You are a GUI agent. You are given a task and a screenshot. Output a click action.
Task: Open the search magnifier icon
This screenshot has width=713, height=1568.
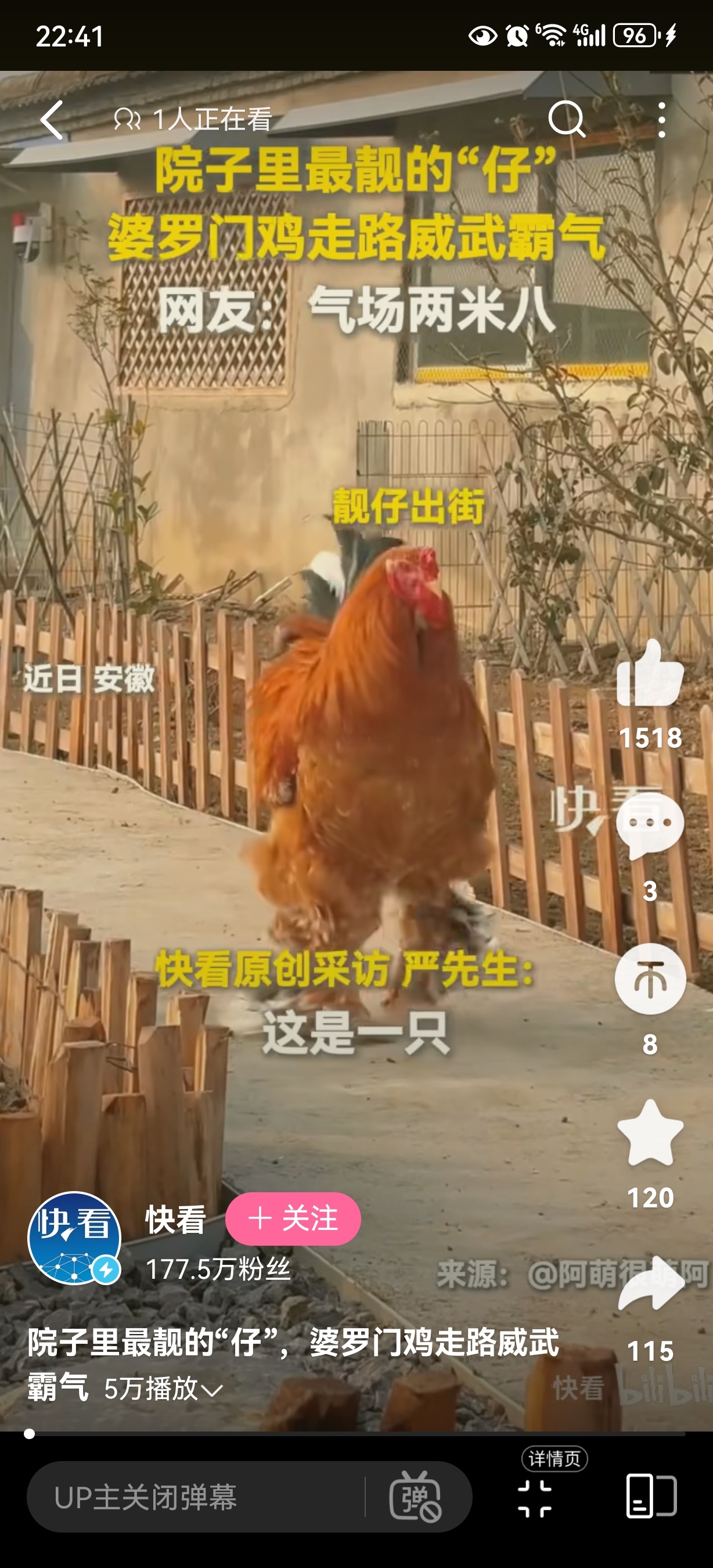(566, 119)
